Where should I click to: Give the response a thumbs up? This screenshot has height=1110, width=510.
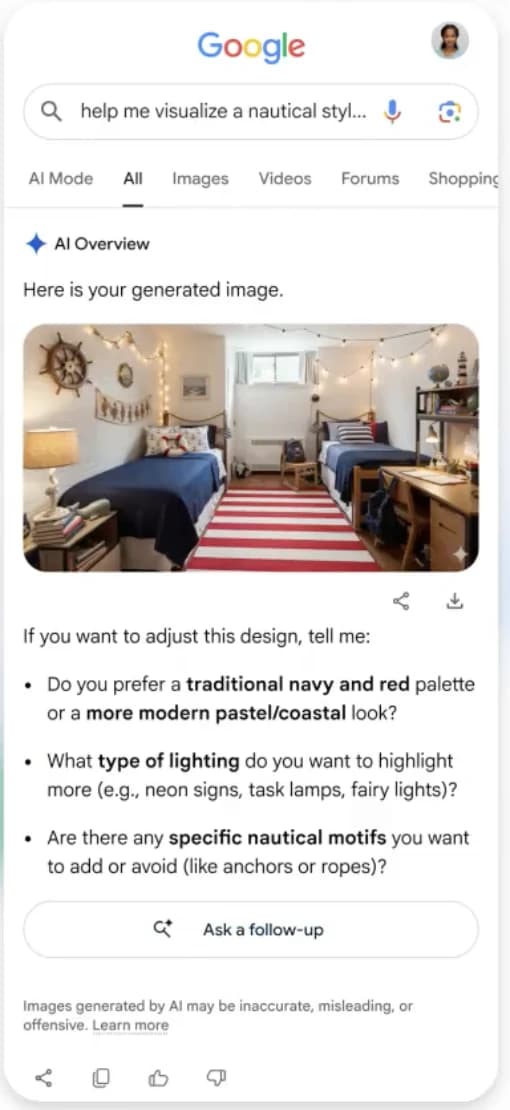coord(158,1078)
